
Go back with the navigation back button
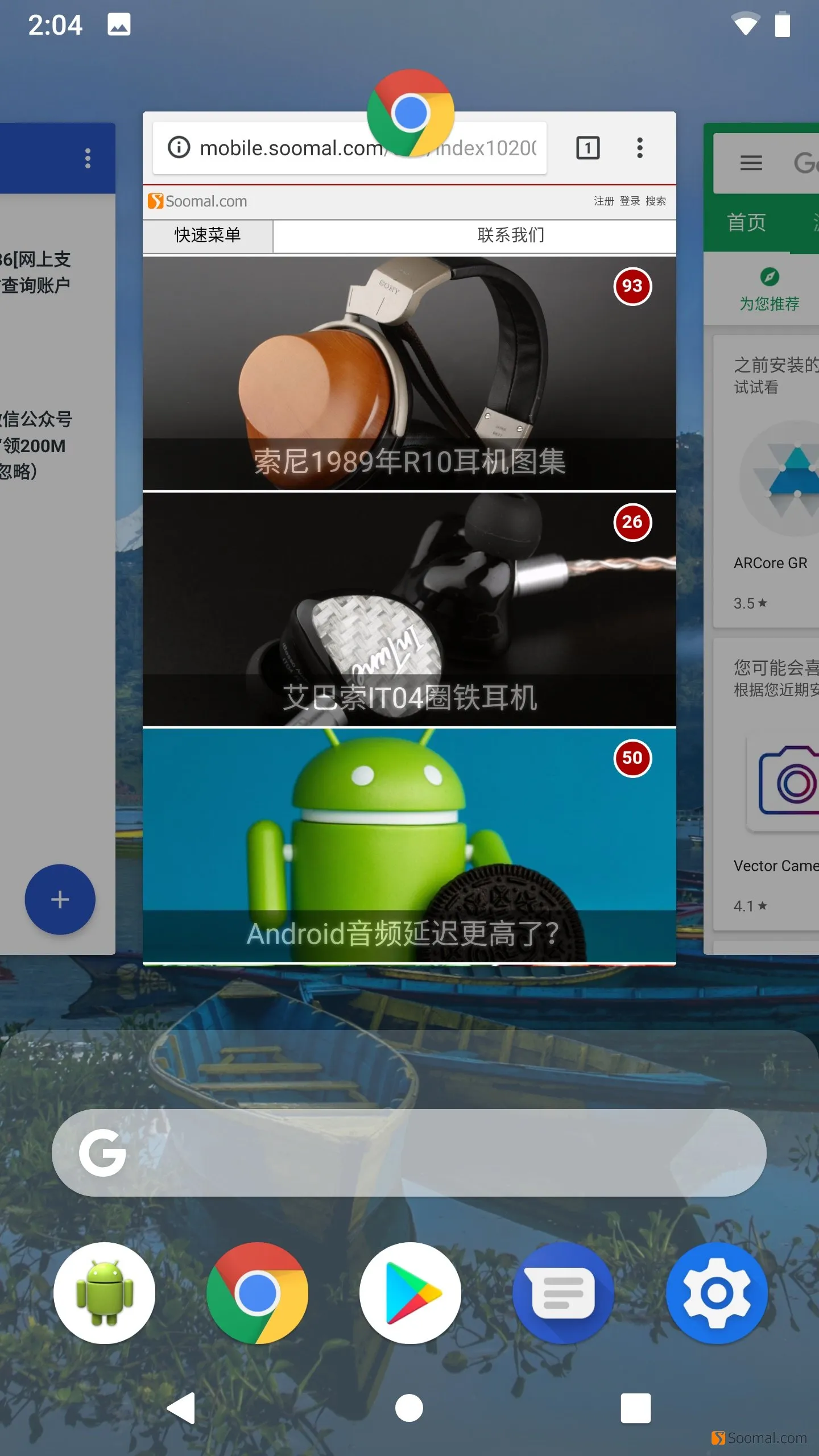point(182,1408)
